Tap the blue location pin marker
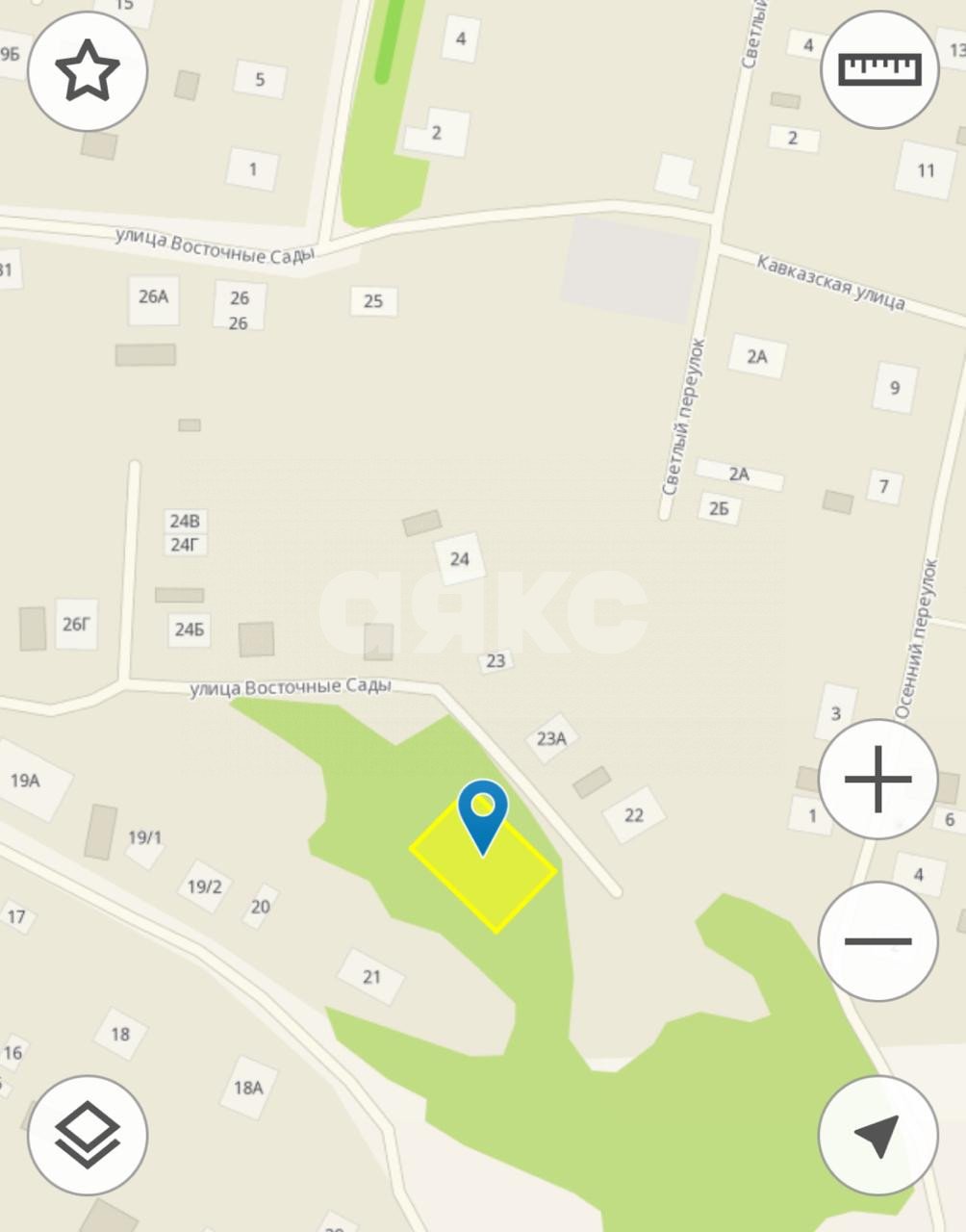 point(482,811)
